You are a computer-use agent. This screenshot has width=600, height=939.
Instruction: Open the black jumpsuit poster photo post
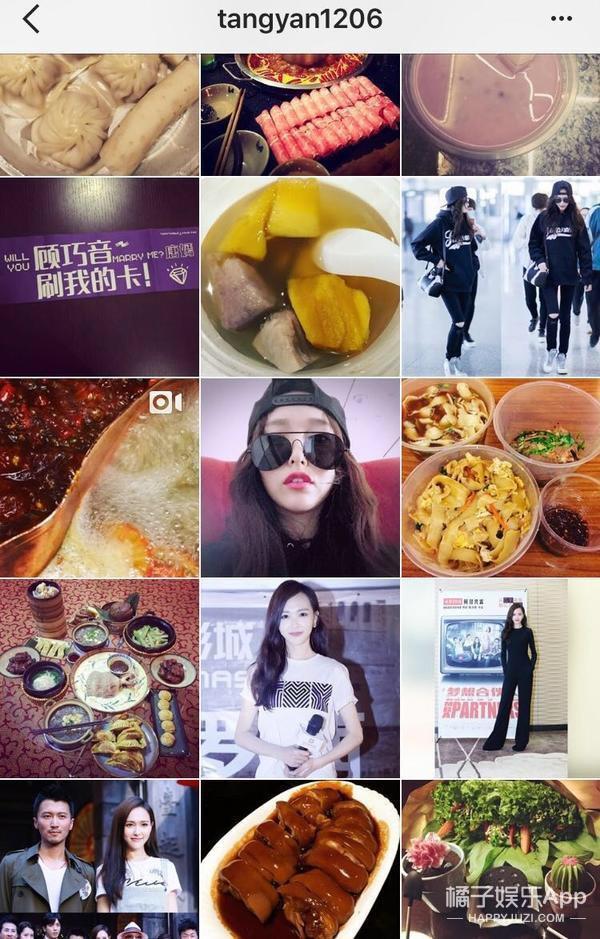coord(500,677)
